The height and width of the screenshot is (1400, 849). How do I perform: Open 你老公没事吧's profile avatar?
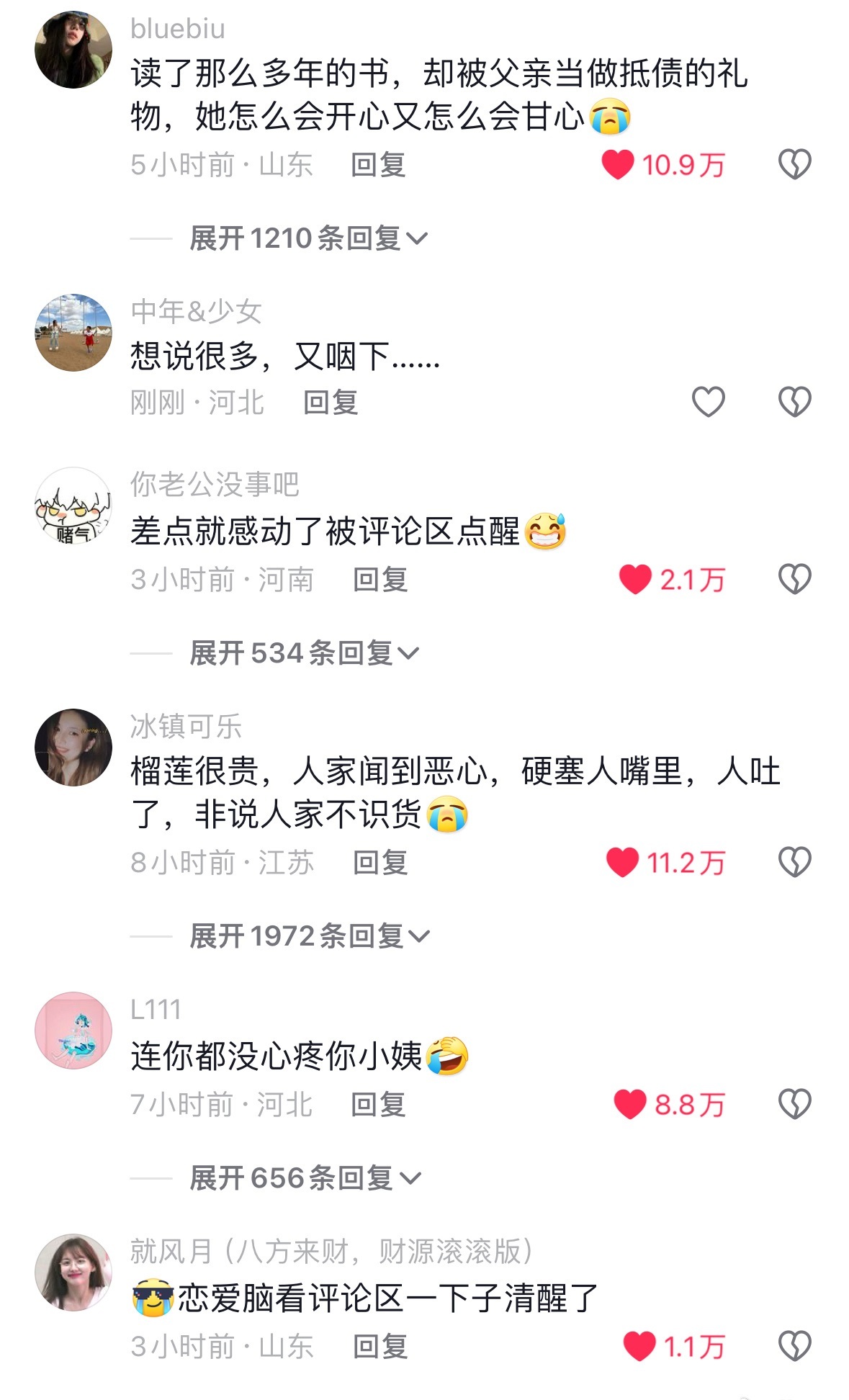[73, 506]
